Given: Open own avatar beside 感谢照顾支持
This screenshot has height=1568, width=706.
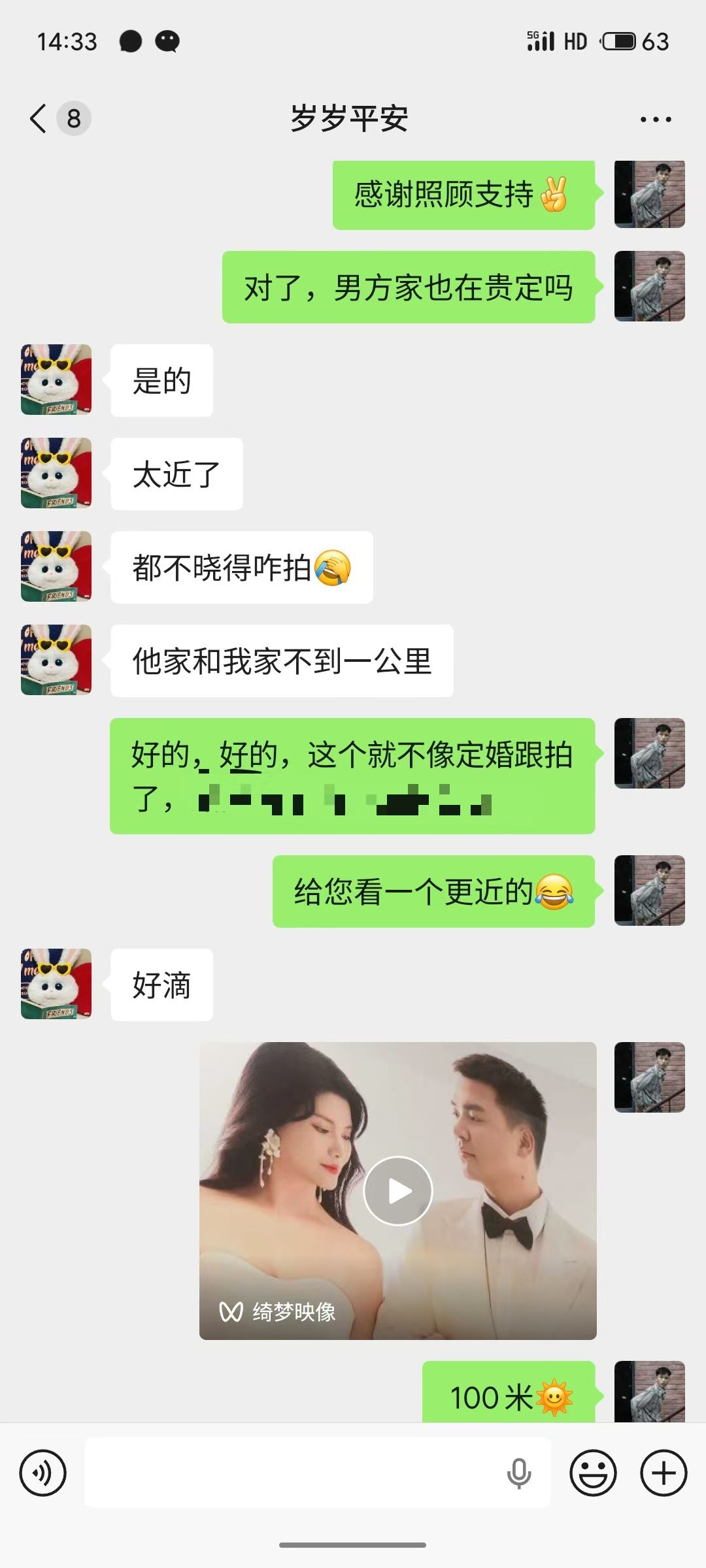Looking at the screenshot, I should (x=649, y=194).
